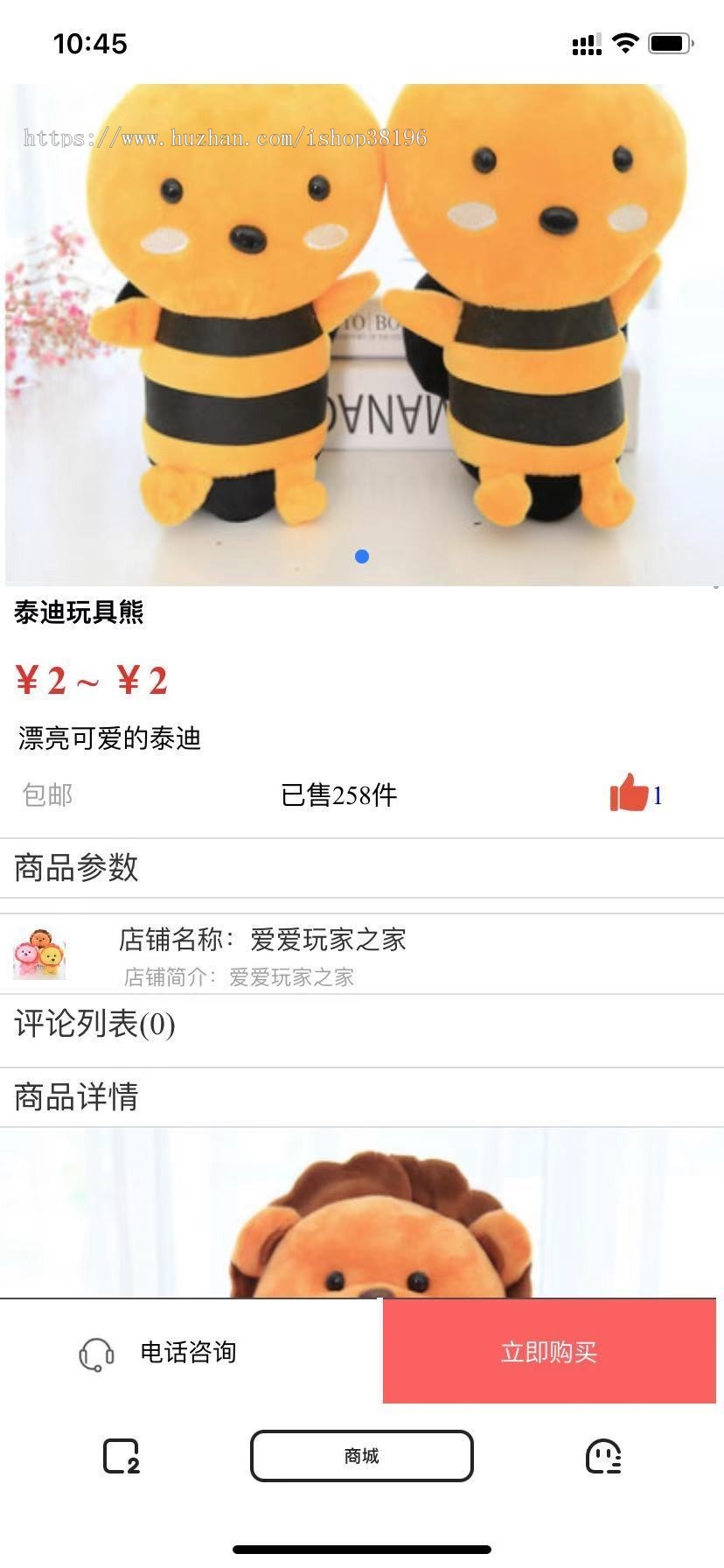Open the huzhan.com watermark link
The image size is (724, 1568).
coord(226,136)
